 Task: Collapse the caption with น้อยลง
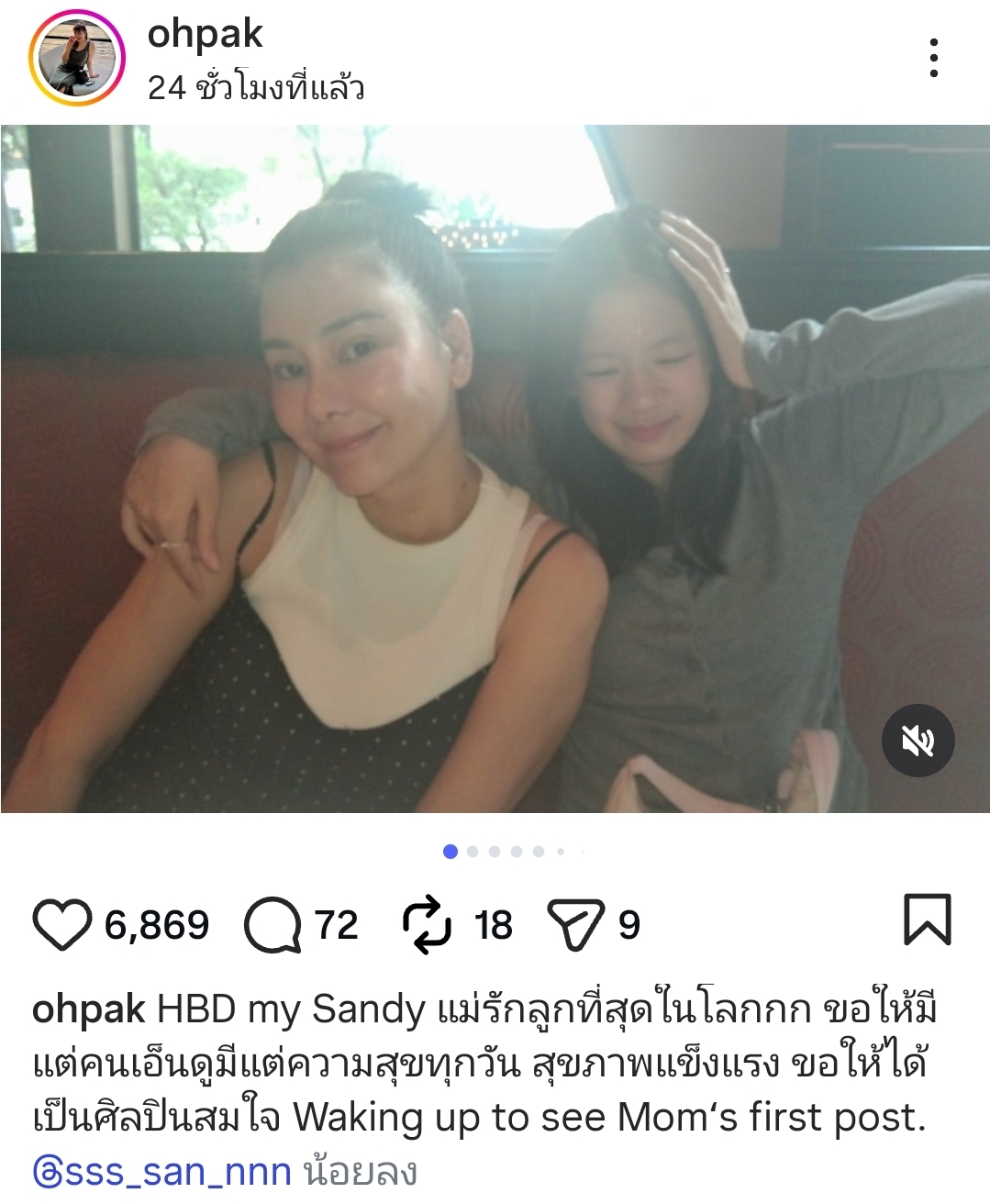click(361, 1172)
